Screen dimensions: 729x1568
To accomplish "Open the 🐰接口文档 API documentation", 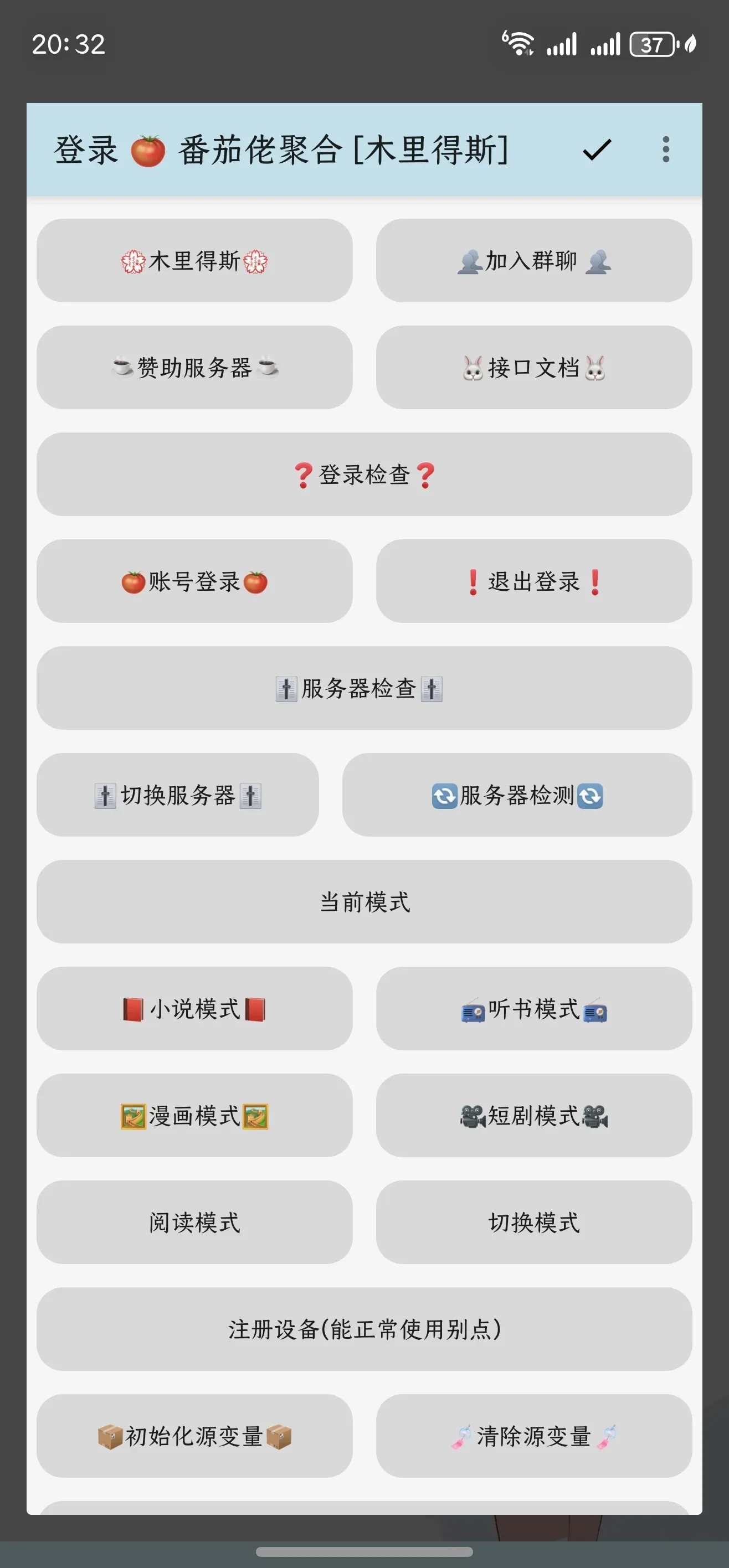I will click(x=534, y=368).
